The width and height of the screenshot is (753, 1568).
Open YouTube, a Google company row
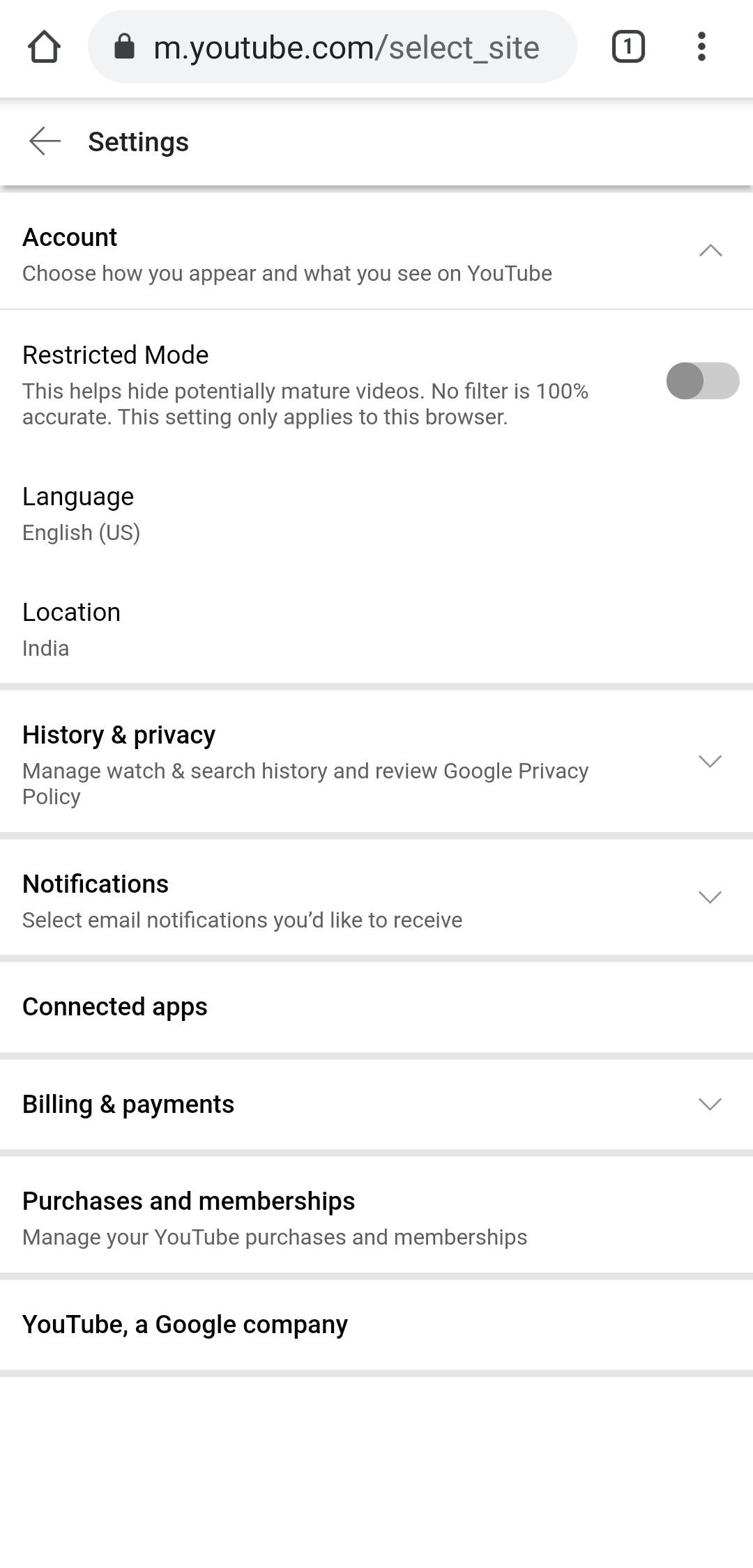click(x=376, y=1324)
